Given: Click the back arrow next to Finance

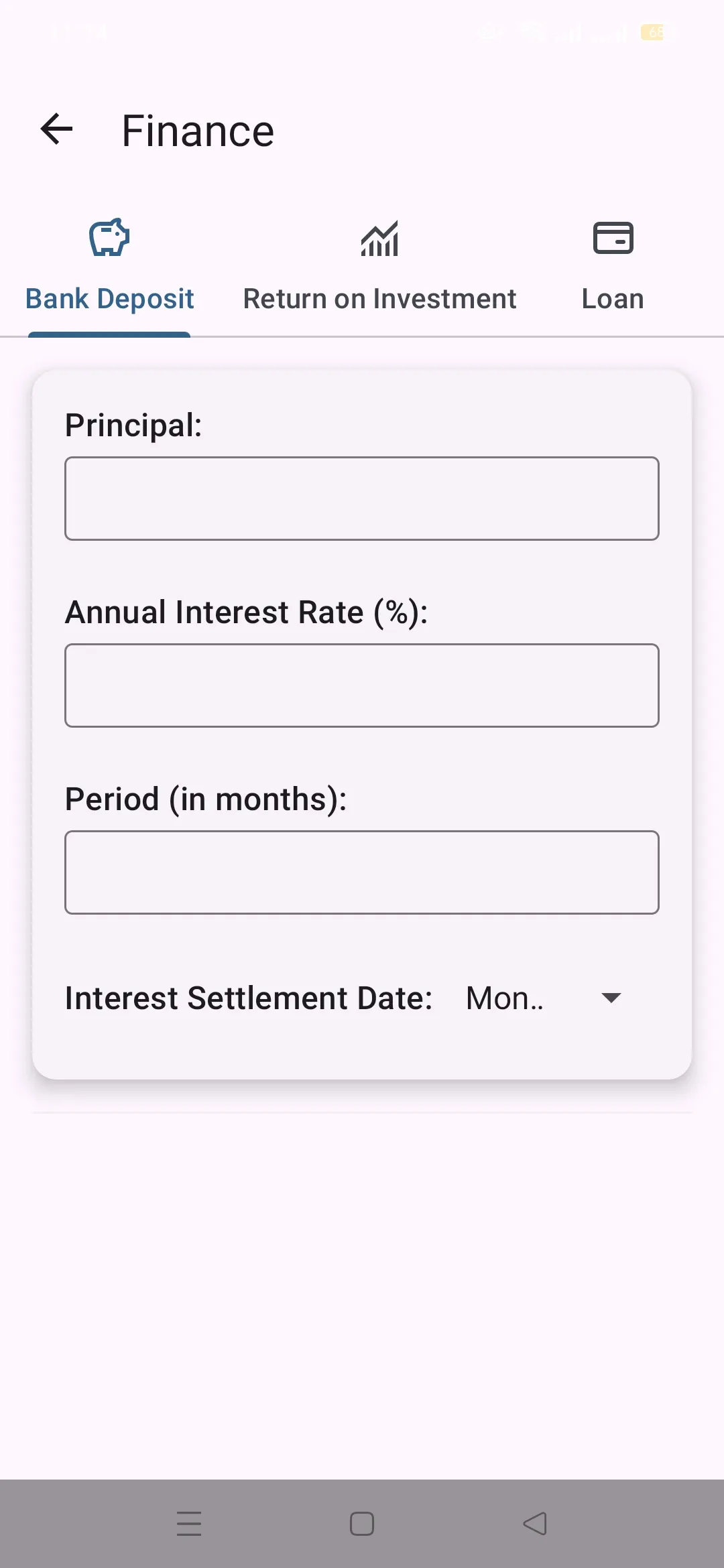Looking at the screenshot, I should 56,129.
